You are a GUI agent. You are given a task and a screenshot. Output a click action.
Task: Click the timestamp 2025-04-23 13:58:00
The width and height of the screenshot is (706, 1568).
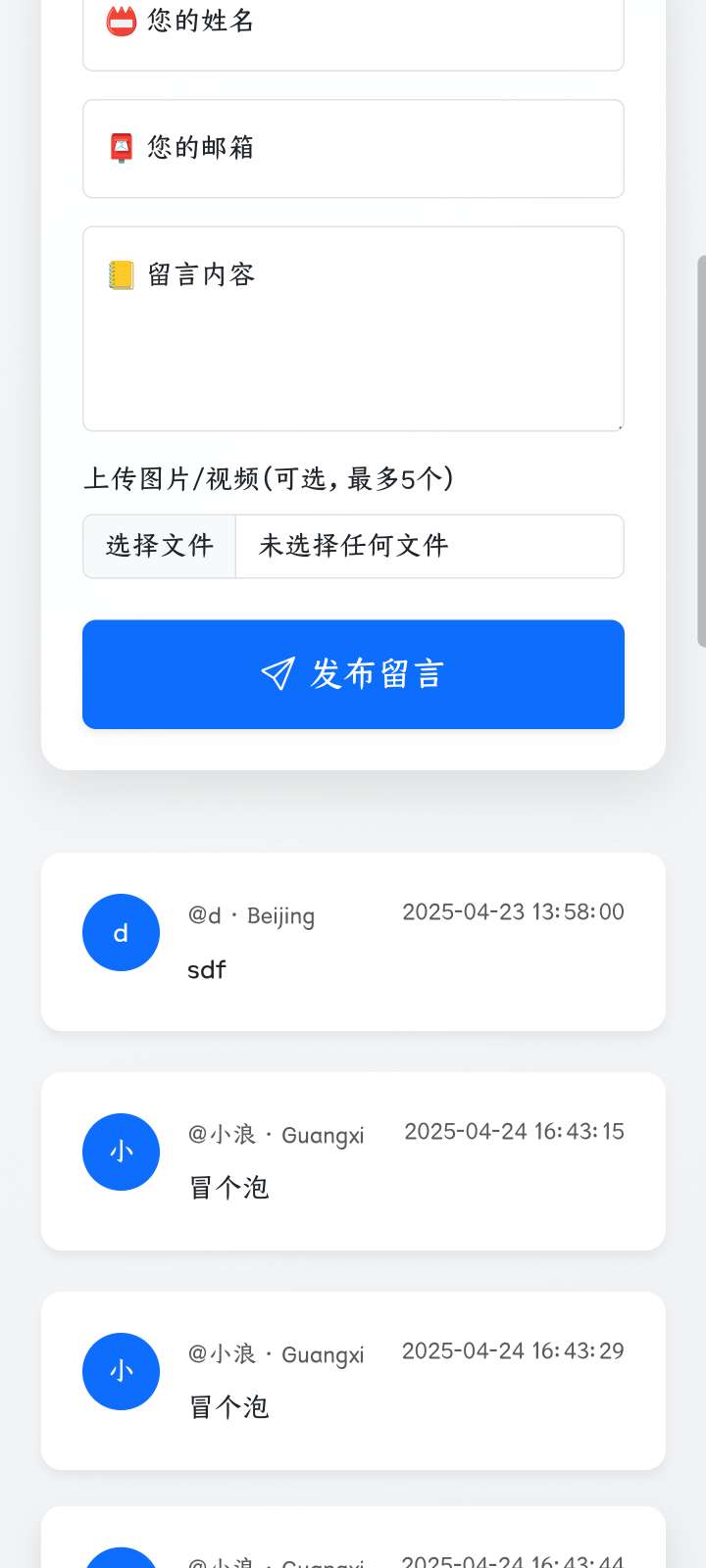click(x=513, y=911)
